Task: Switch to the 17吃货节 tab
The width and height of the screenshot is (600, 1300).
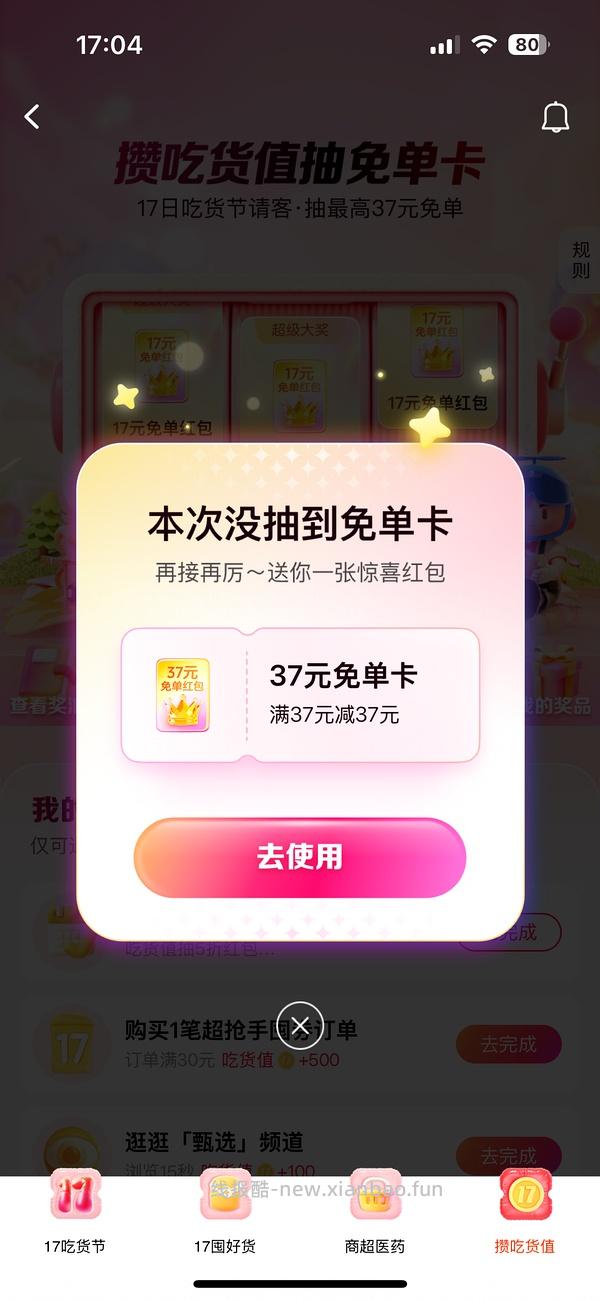Action: [75, 1212]
